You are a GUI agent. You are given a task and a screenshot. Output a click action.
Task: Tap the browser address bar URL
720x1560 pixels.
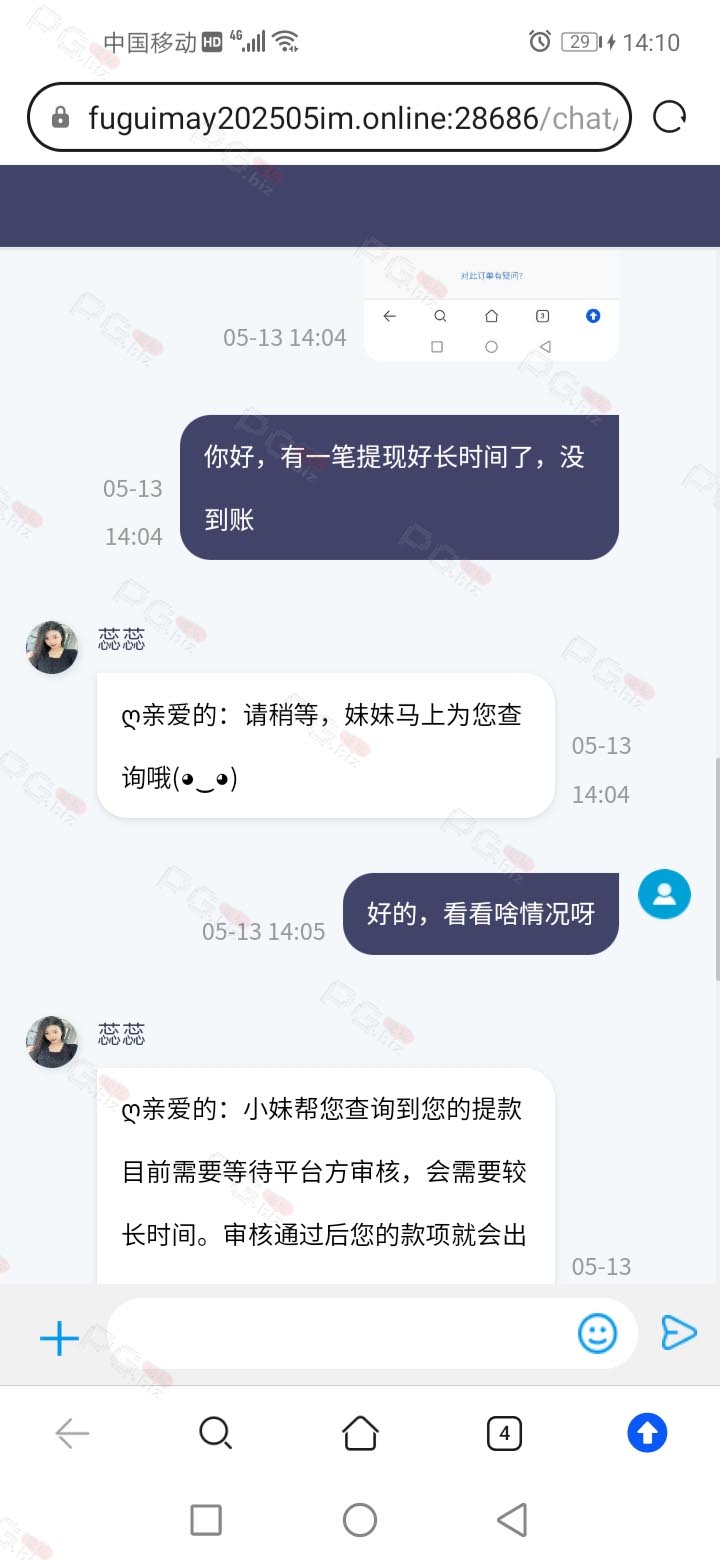pyautogui.click(x=329, y=118)
